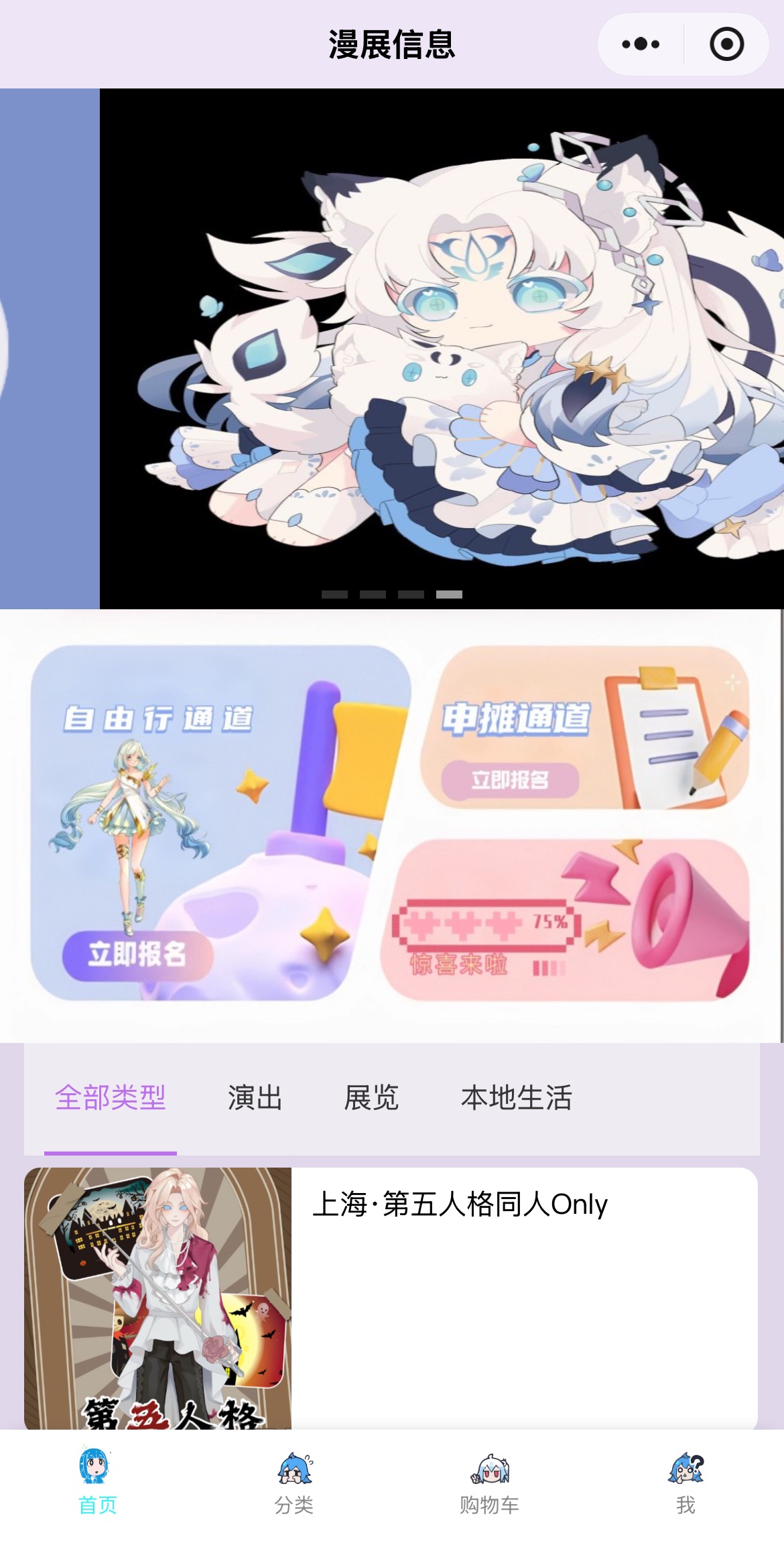Switch to the 展览 tab
784x1553 pixels.
click(x=371, y=1098)
